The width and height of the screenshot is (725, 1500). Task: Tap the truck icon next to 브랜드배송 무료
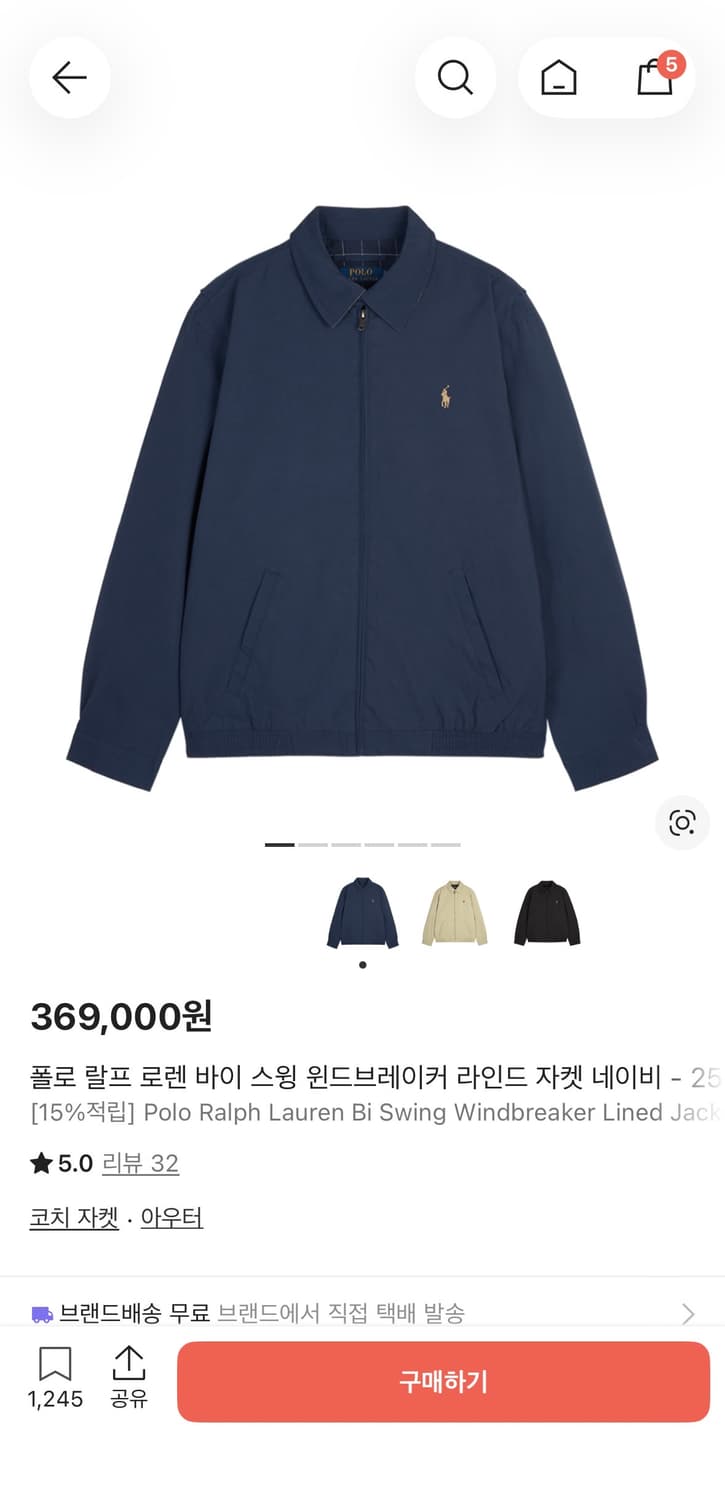point(40,1314)
